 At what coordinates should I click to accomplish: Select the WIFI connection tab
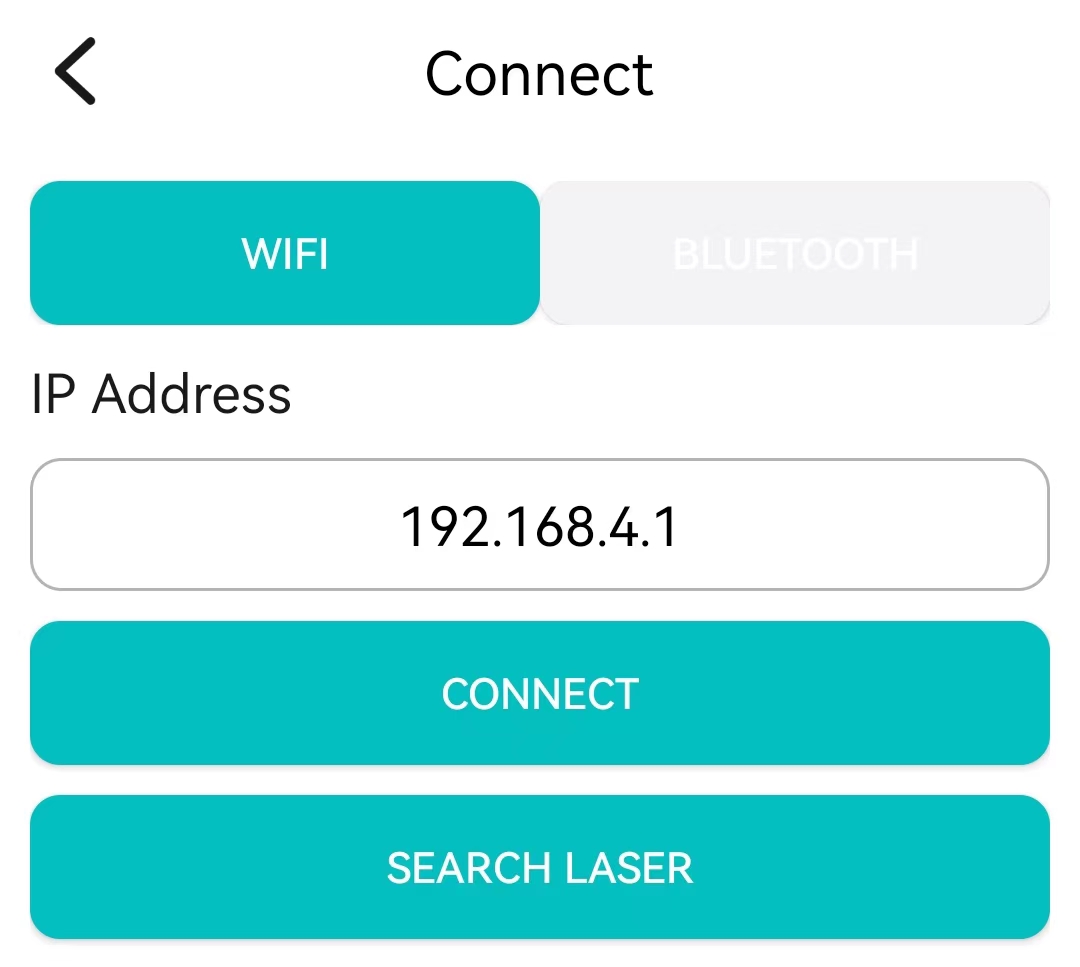[285, 253]
